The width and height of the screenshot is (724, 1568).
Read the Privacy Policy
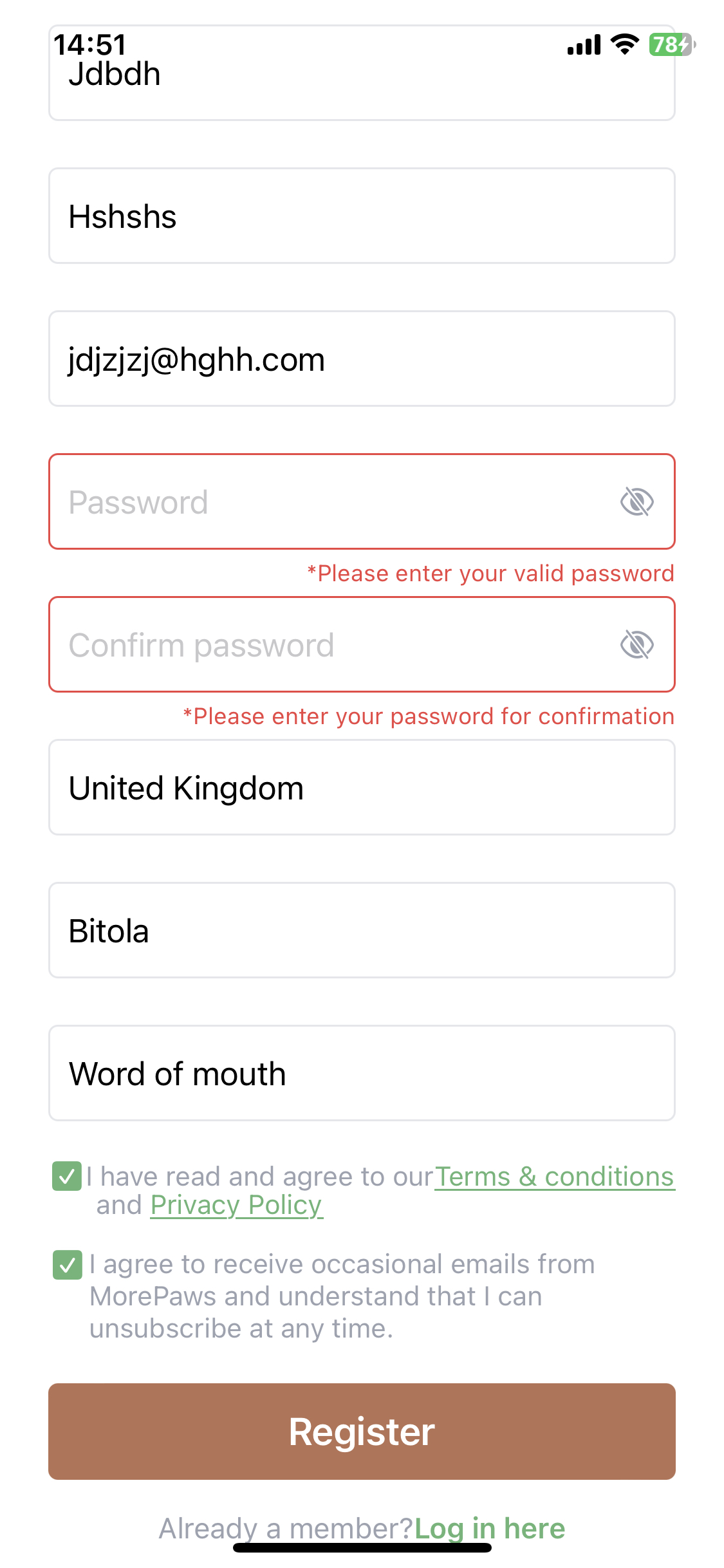(x=236, y=1205)
